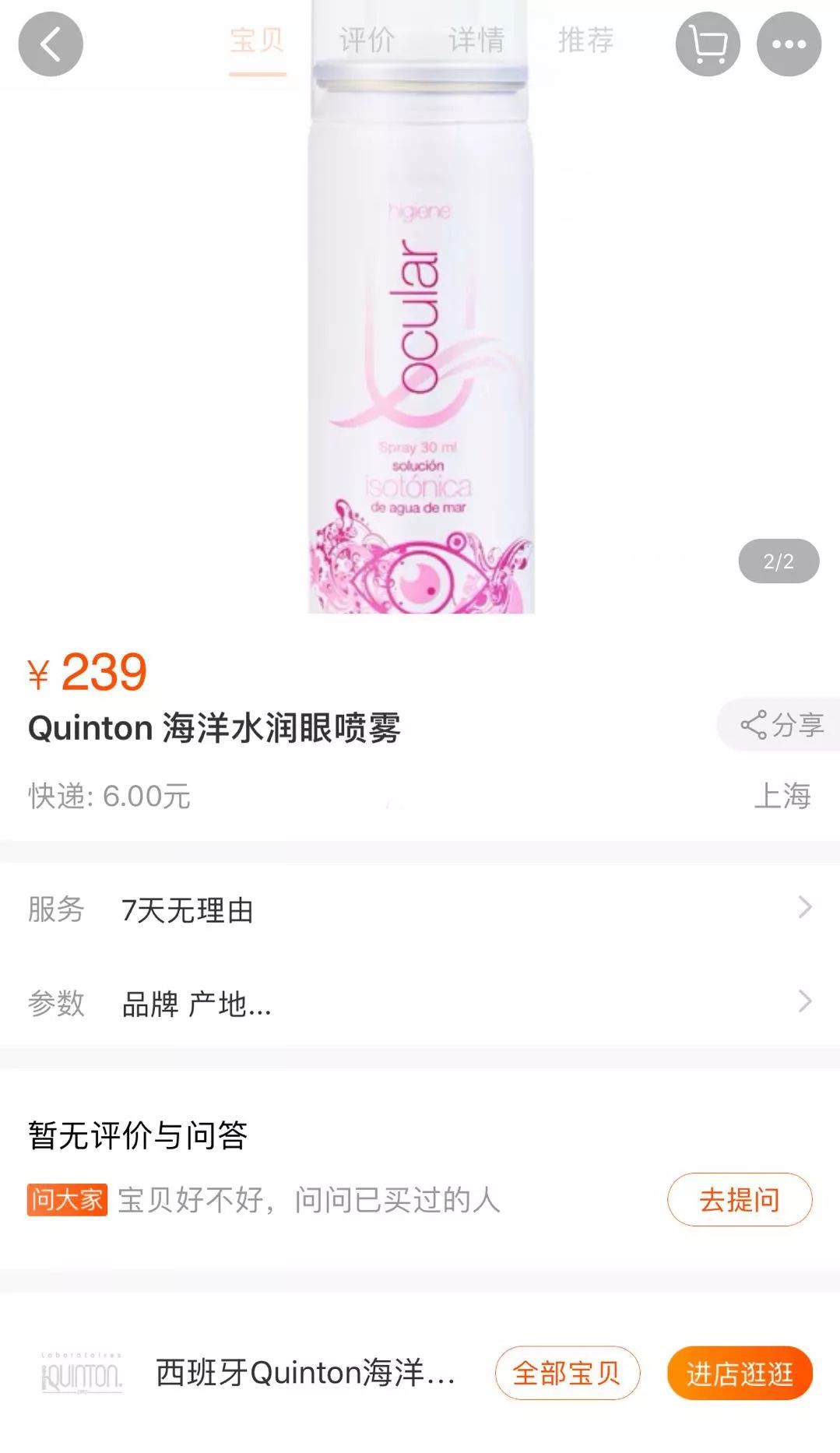The height and width of the screenshot is (1453, 840).
Task: Open the more options menu
Action: coord(790,44)
